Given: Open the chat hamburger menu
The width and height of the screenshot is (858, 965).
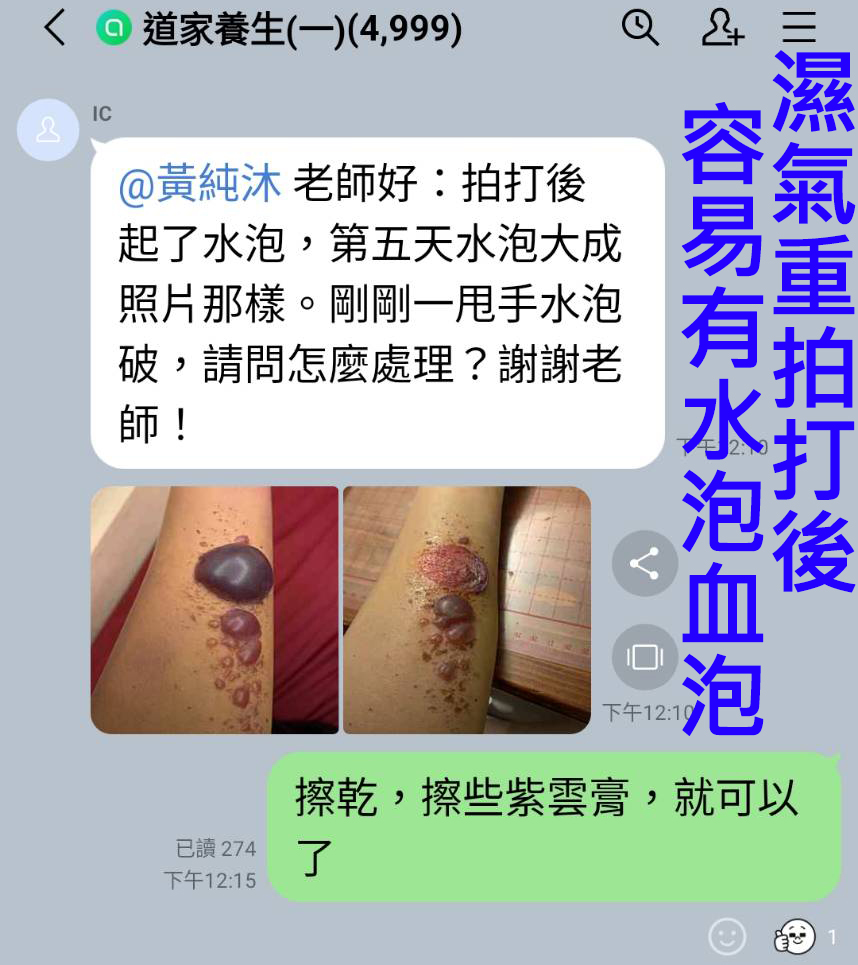Looking at the screenshot, I should click(x=800, y=29).
